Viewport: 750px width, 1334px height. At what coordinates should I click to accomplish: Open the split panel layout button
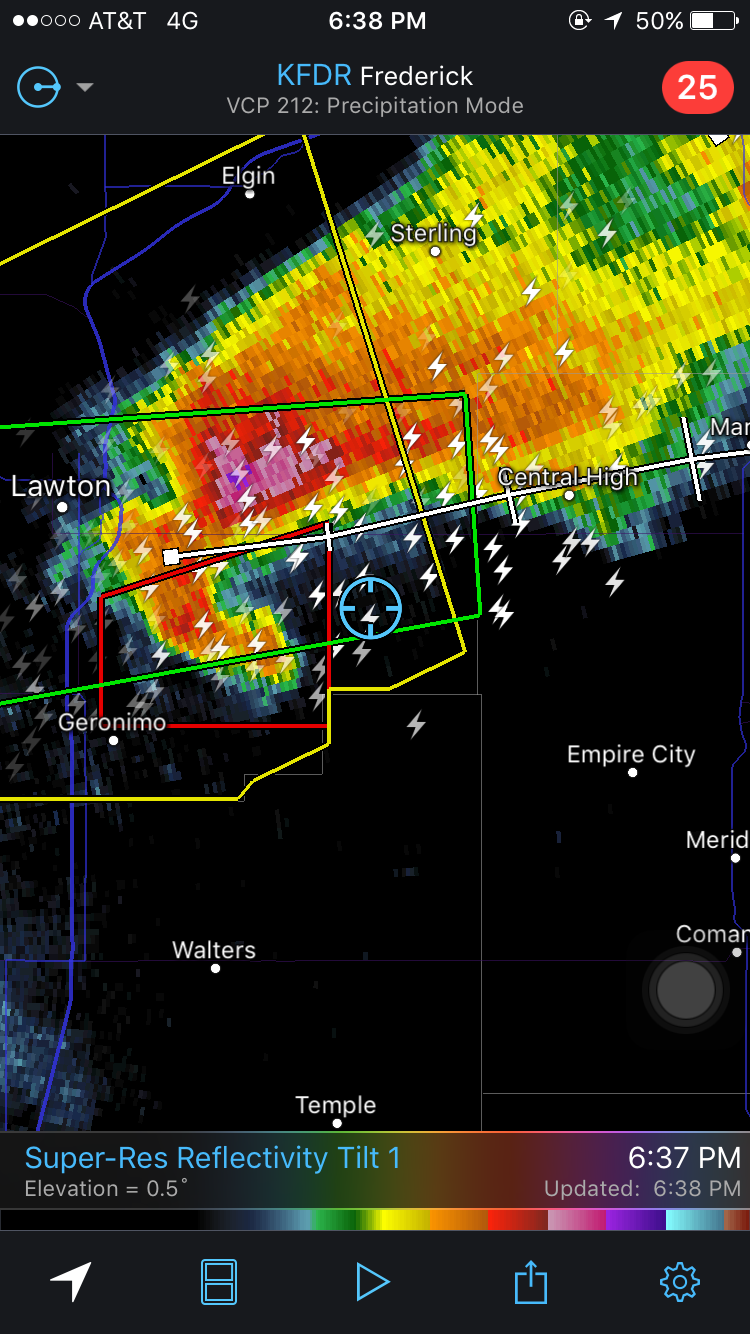219,1281
